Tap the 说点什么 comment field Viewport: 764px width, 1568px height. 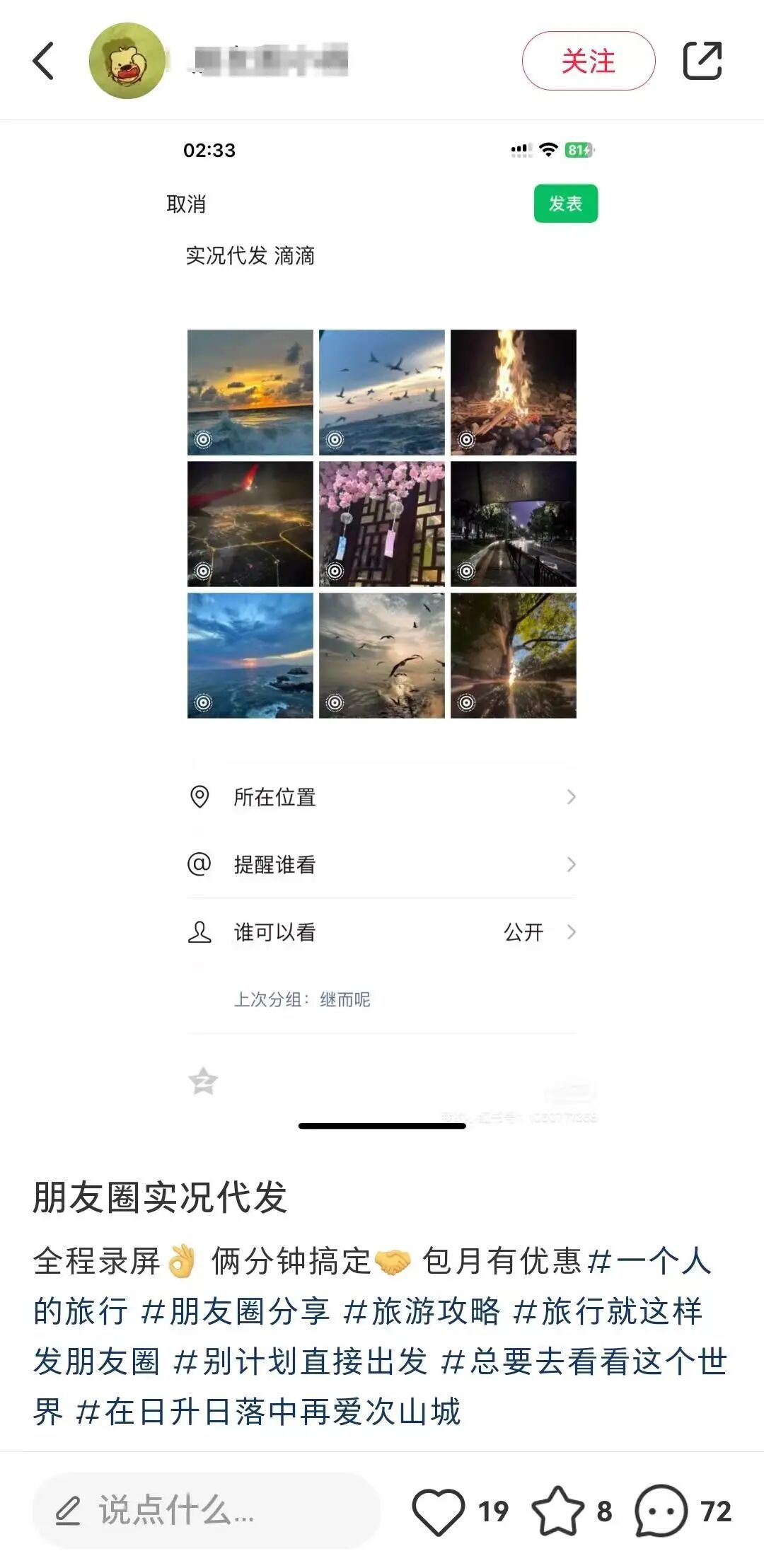click(205, 1511)
